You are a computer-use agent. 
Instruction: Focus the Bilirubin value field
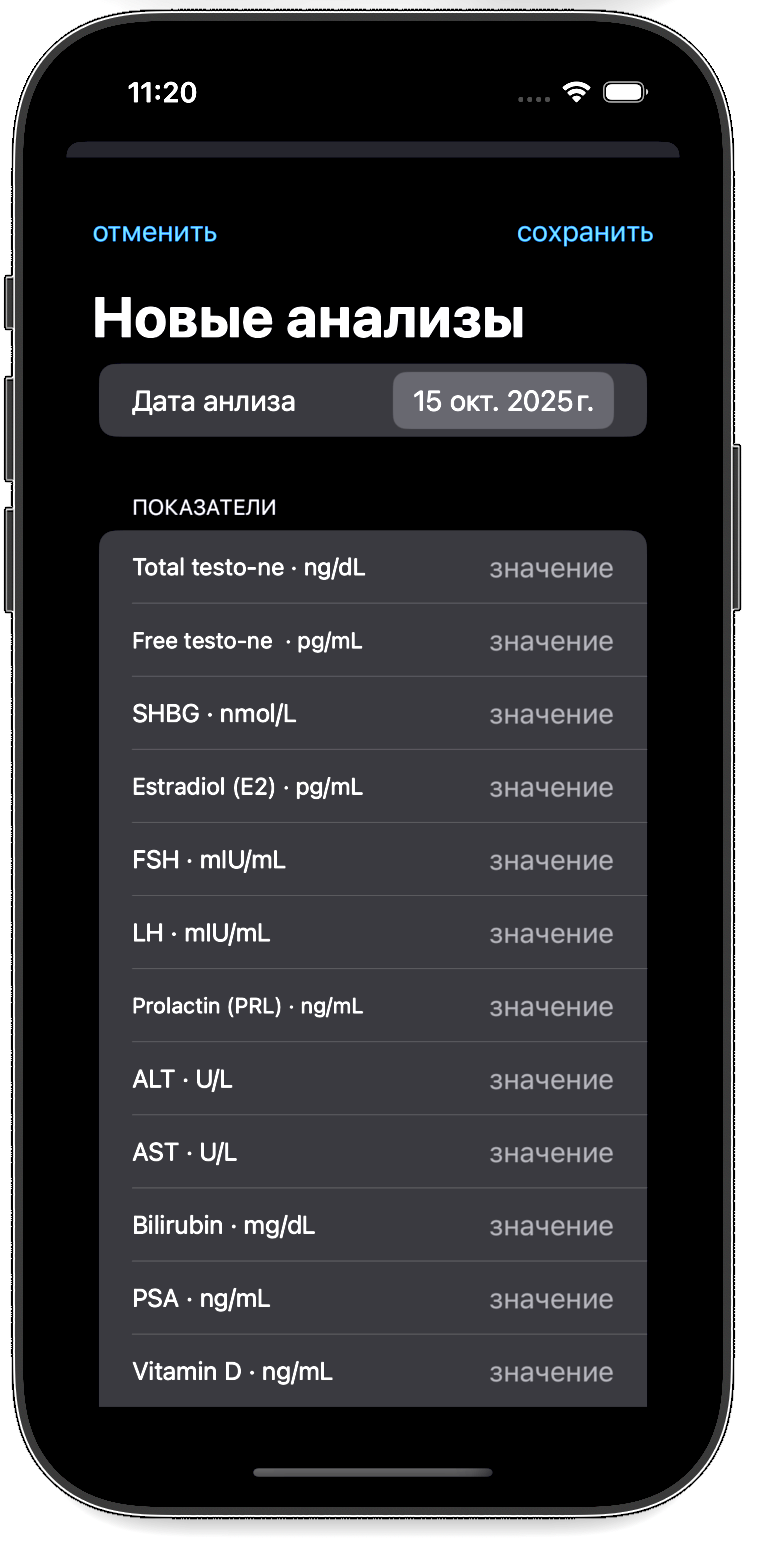click(551, 1225)
